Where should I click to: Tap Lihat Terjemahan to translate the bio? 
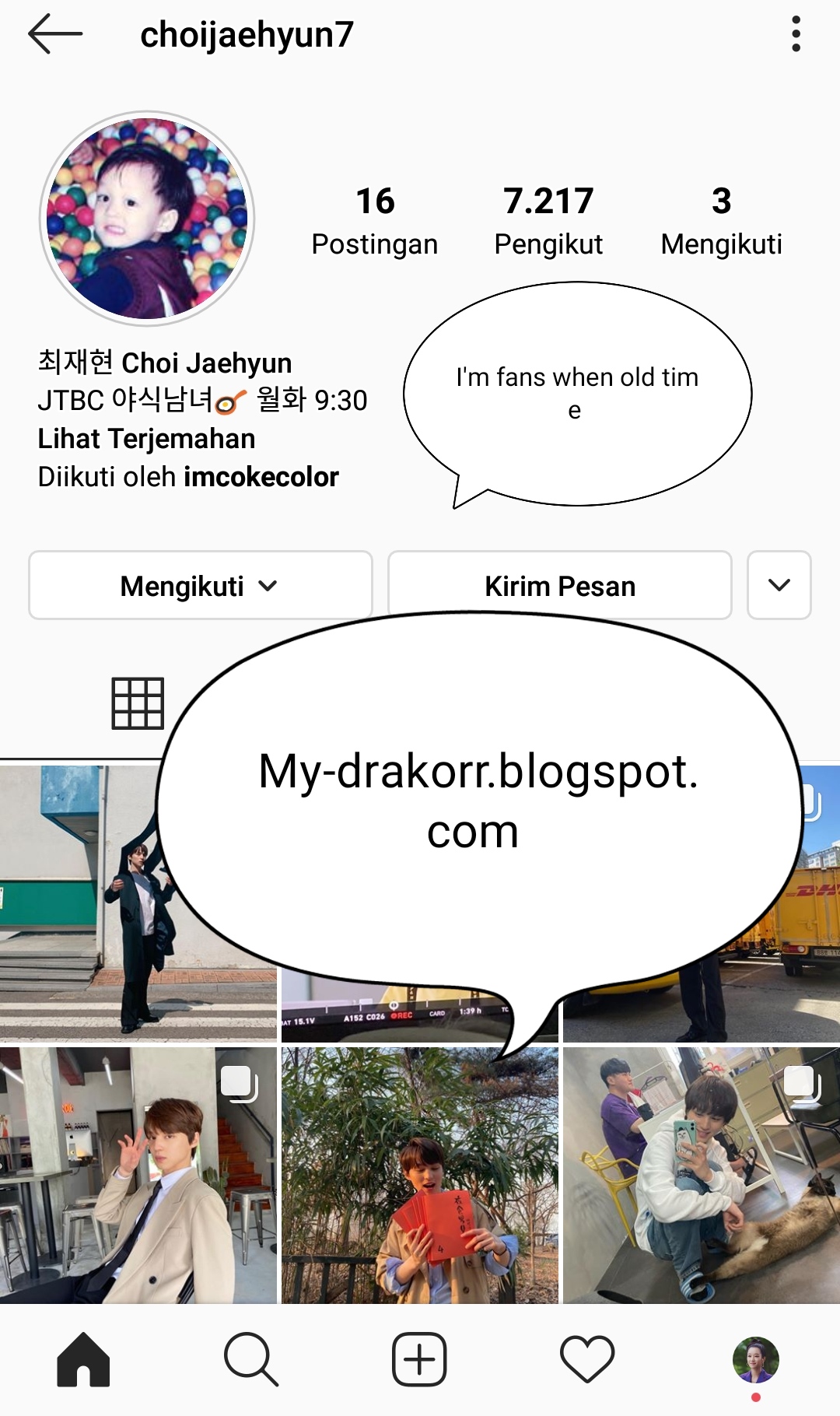coord(146,439)
